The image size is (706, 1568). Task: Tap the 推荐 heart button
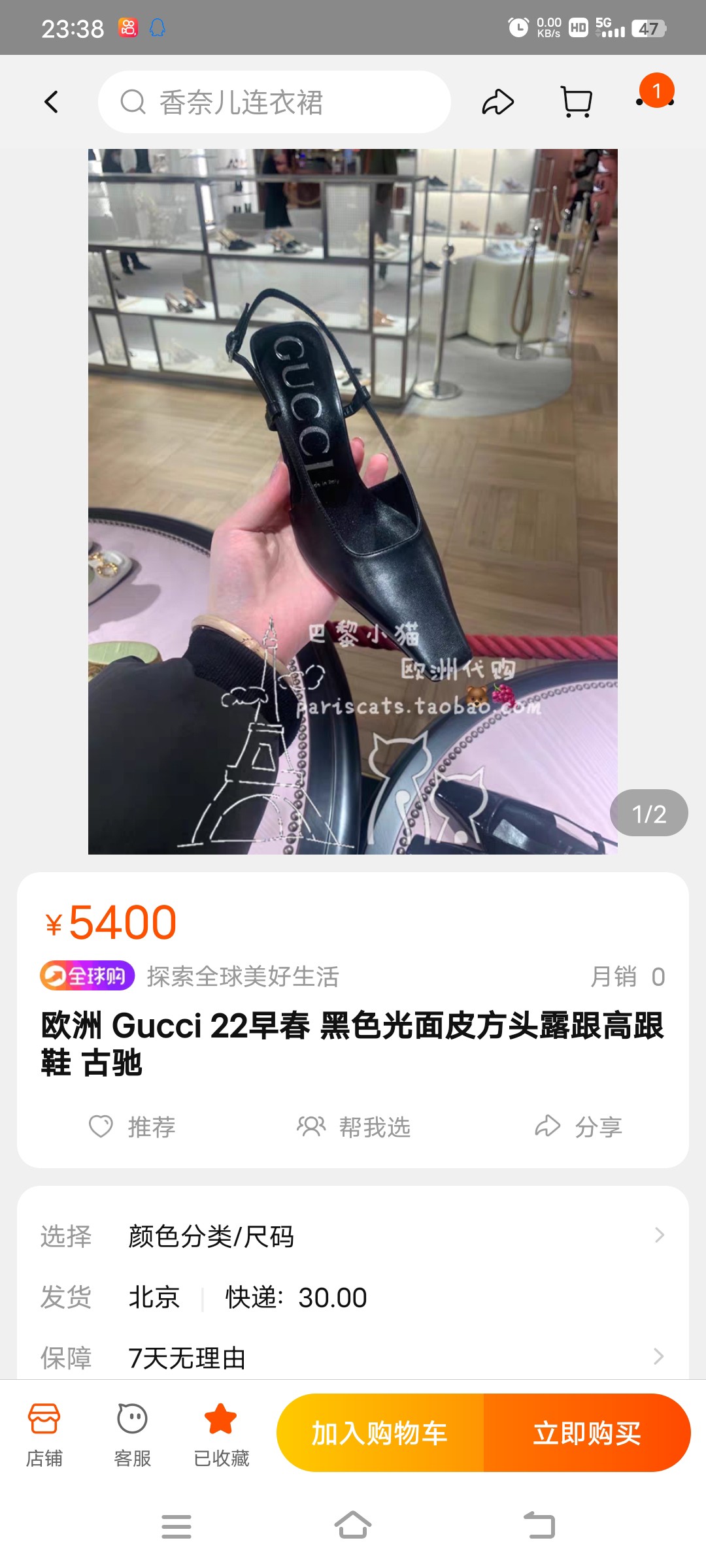[133, 1127]
